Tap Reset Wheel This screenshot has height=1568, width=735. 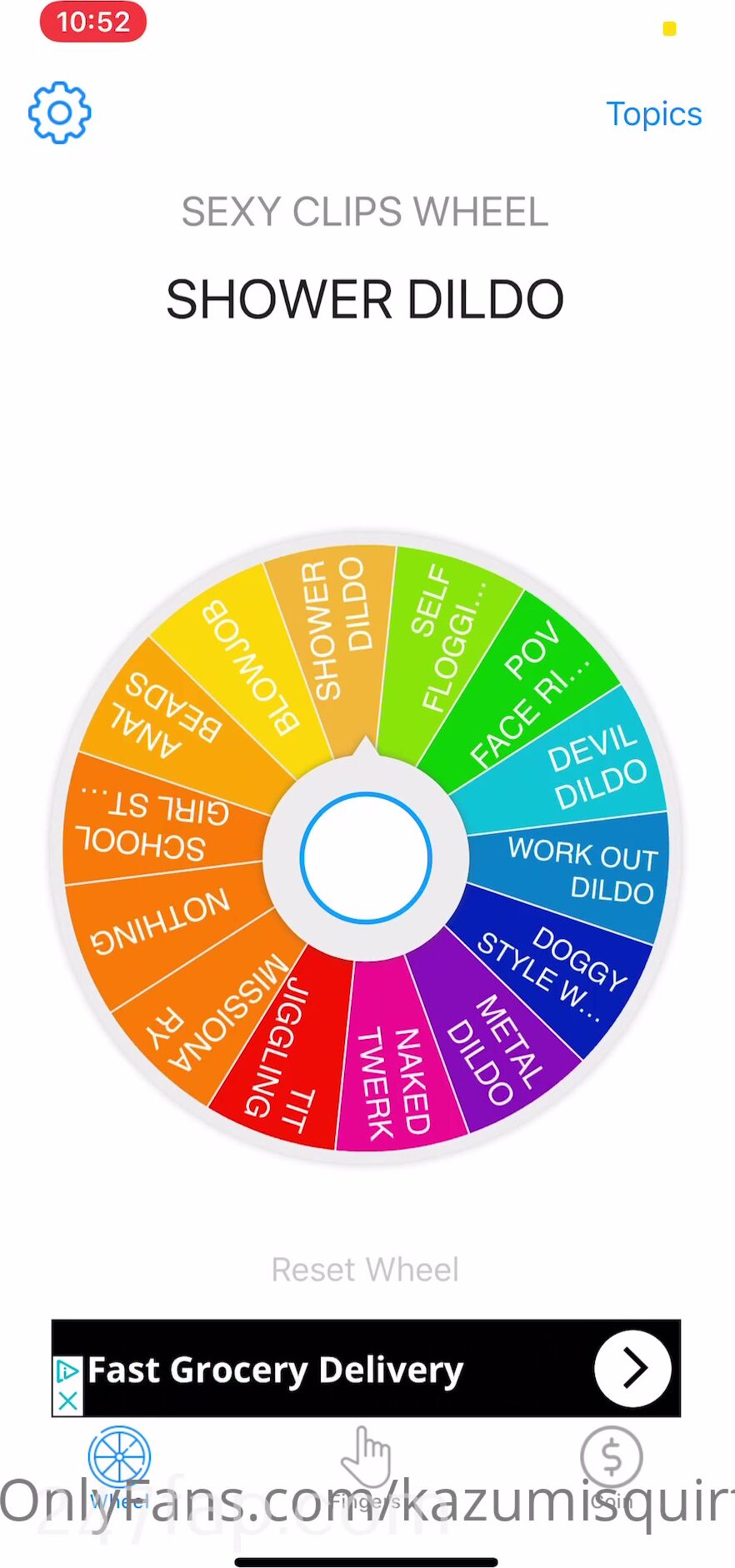(365, 1269)
